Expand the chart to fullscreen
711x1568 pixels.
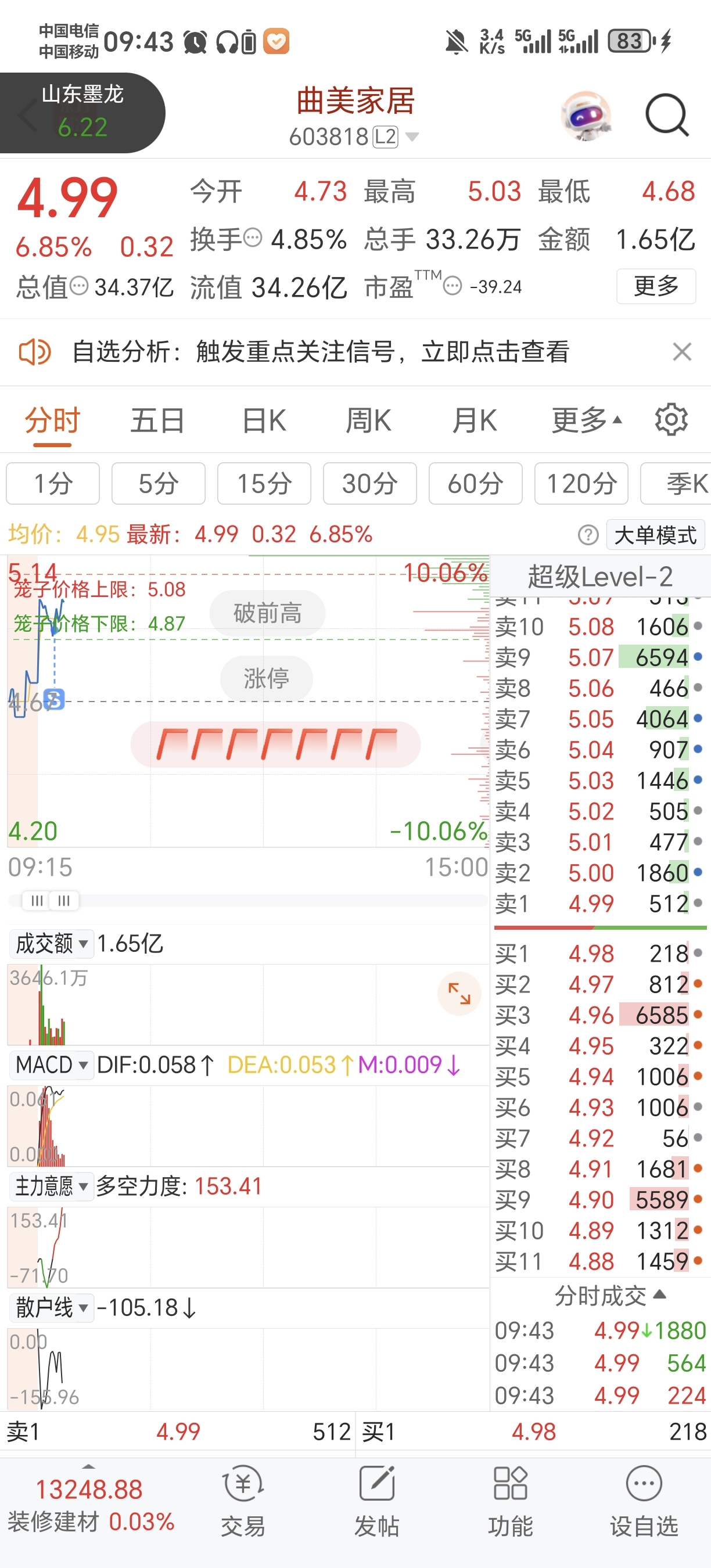click(x=459, y=994)
